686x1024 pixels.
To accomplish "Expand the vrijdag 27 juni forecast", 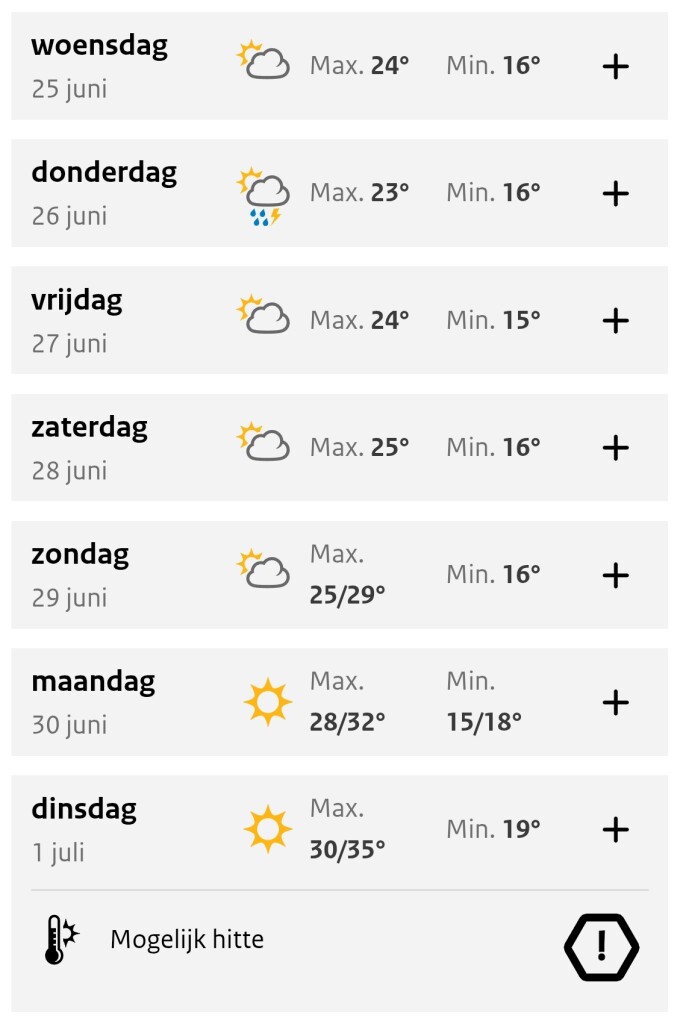I will pos(615,321).
